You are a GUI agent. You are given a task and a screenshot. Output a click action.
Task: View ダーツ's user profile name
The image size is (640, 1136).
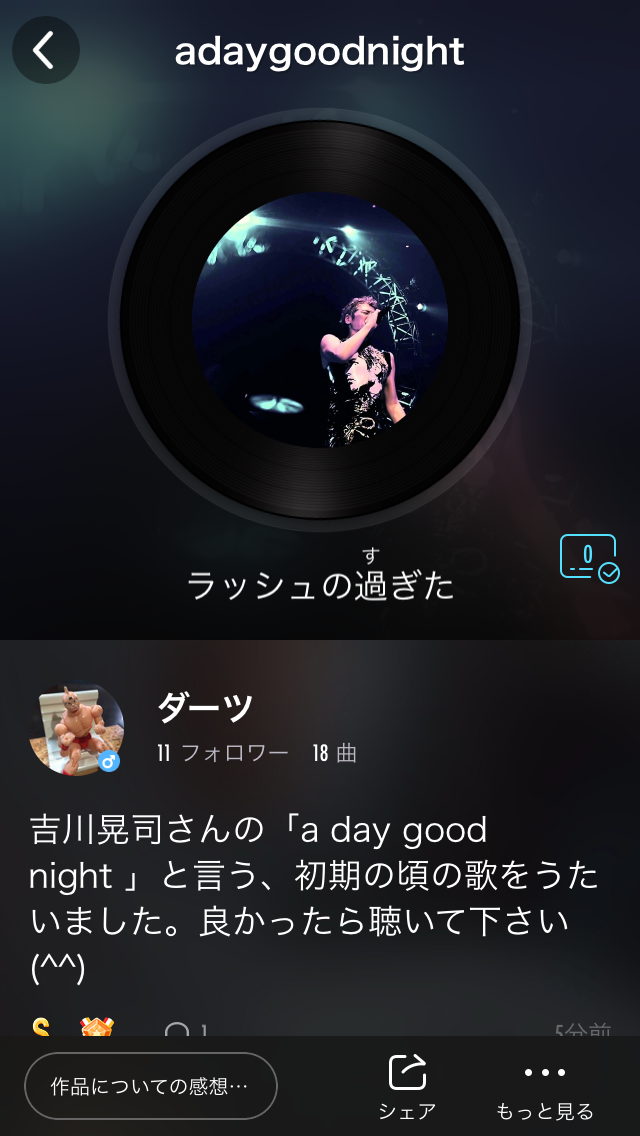tap(205, 708)
